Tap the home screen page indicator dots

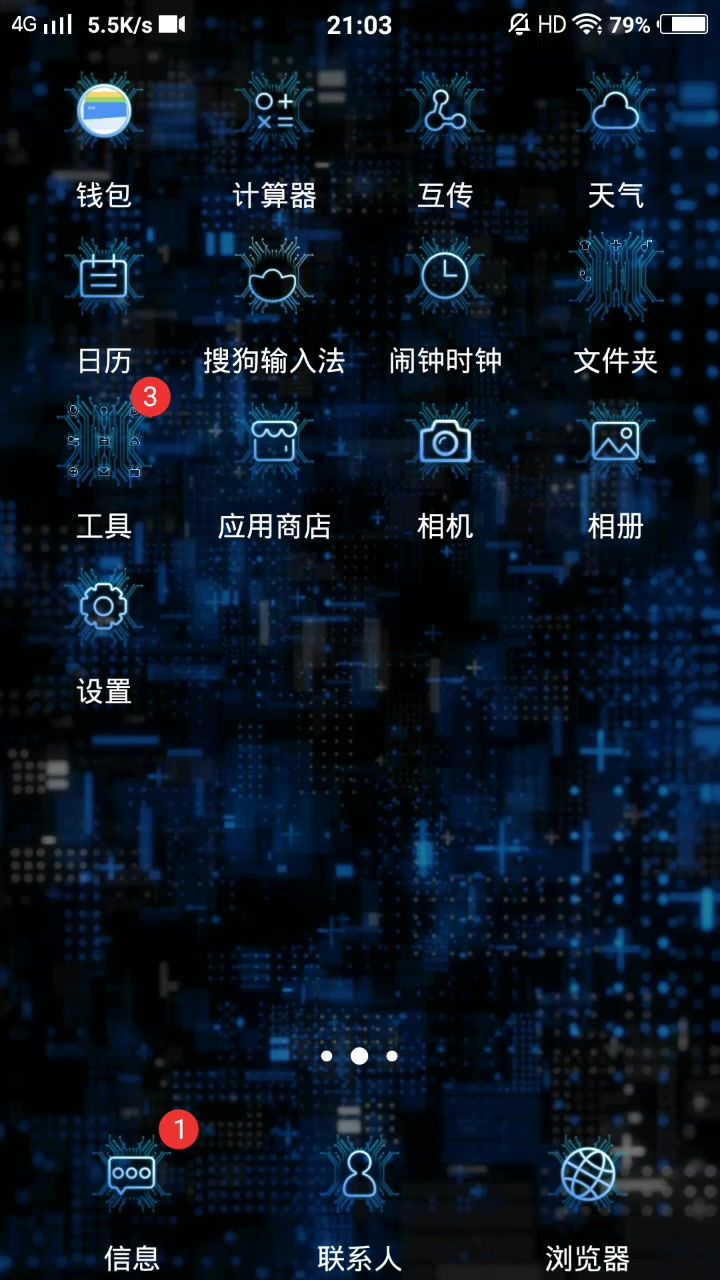(359, 1056)
